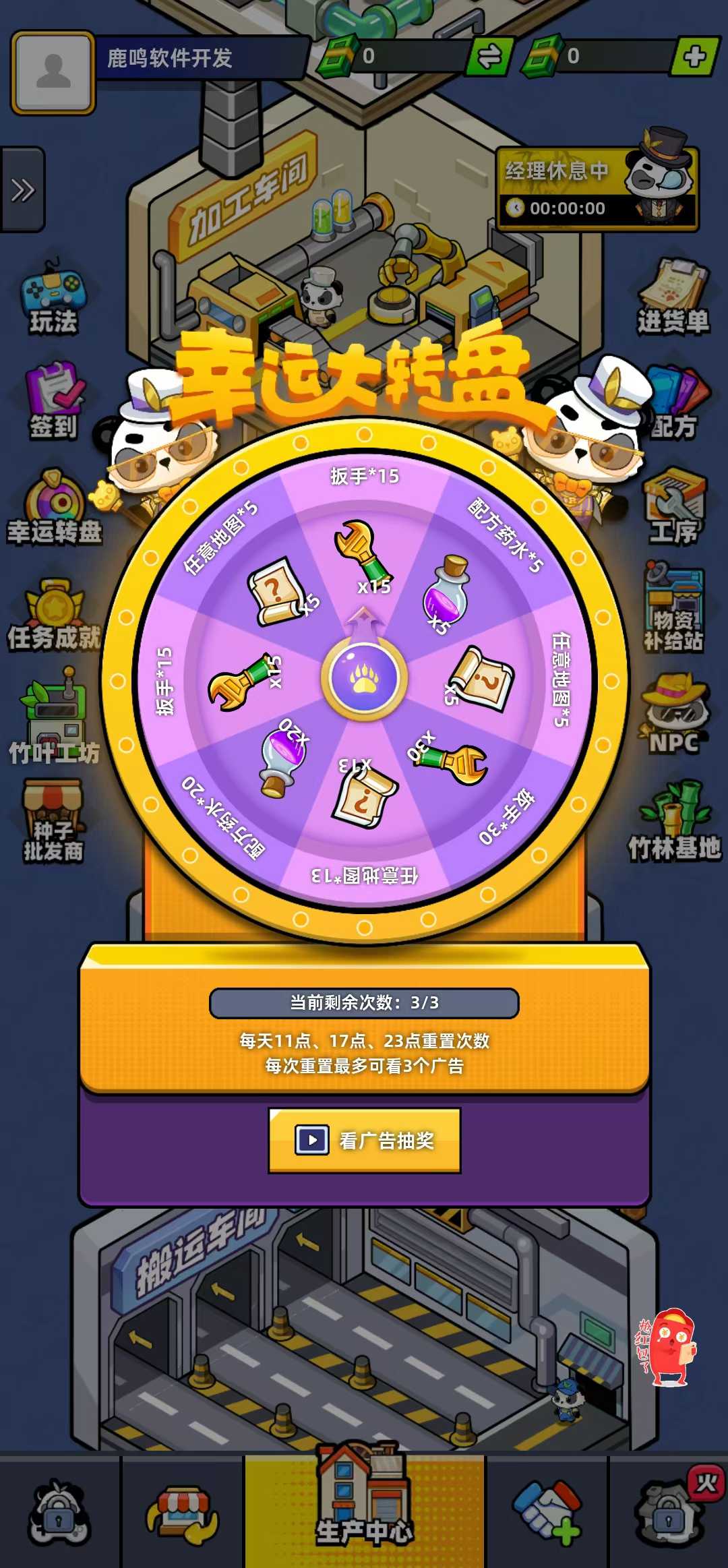728x1568 pixels.
Task: Open the 签到 daily check-in
Action: point(54,401)
